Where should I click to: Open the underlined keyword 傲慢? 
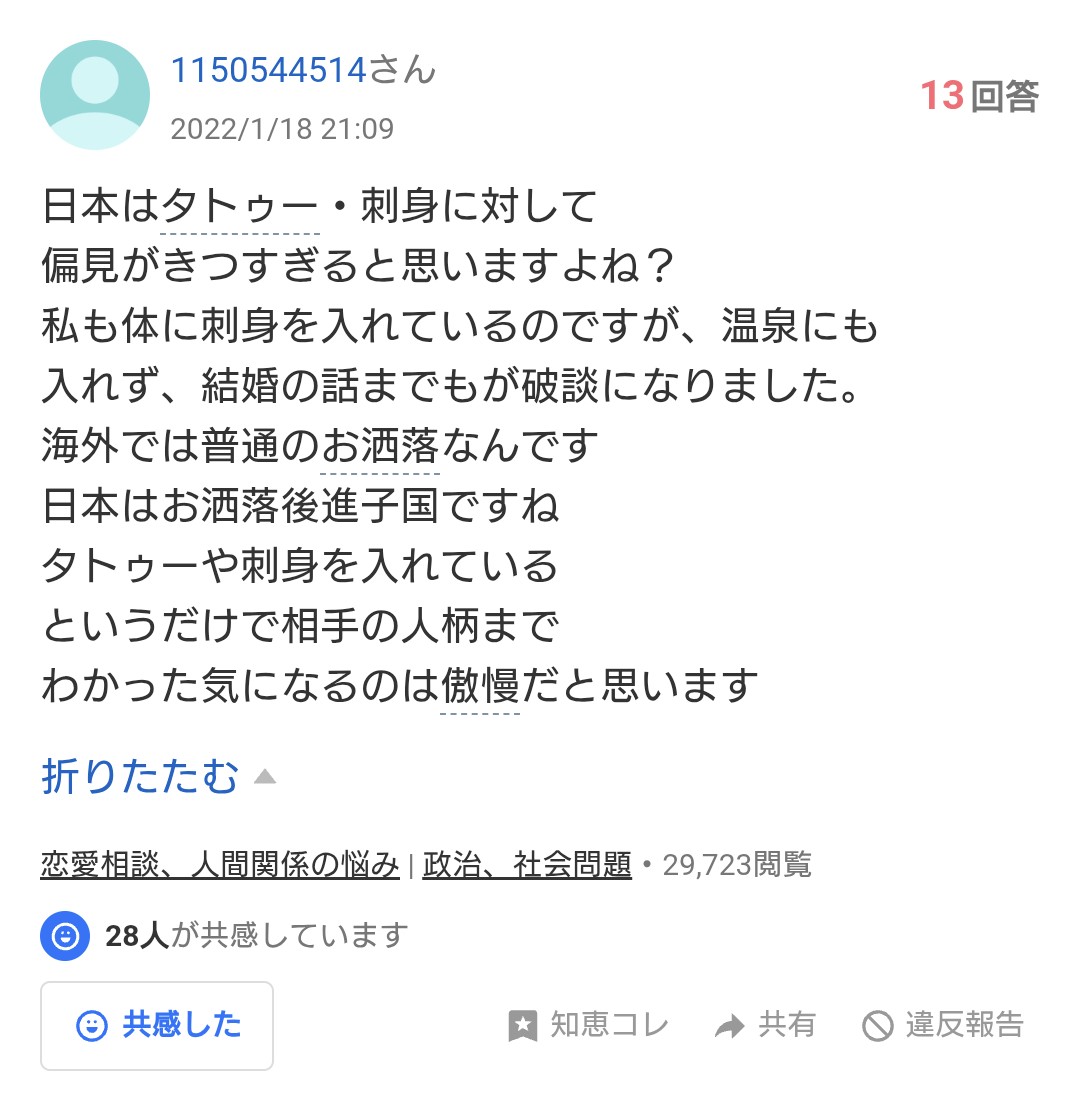(480, 686)
